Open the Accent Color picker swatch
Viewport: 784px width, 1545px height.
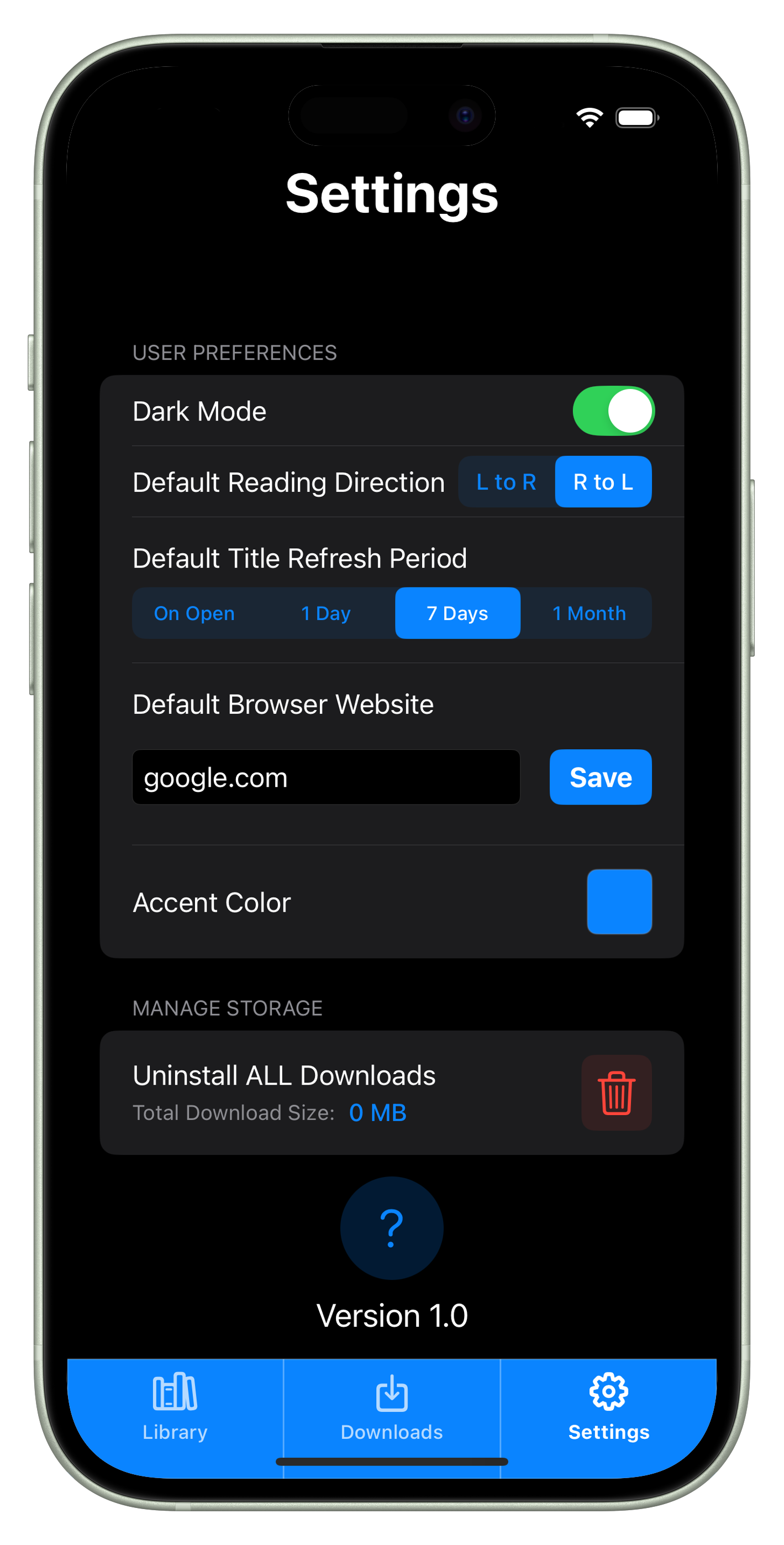point(619,901)
